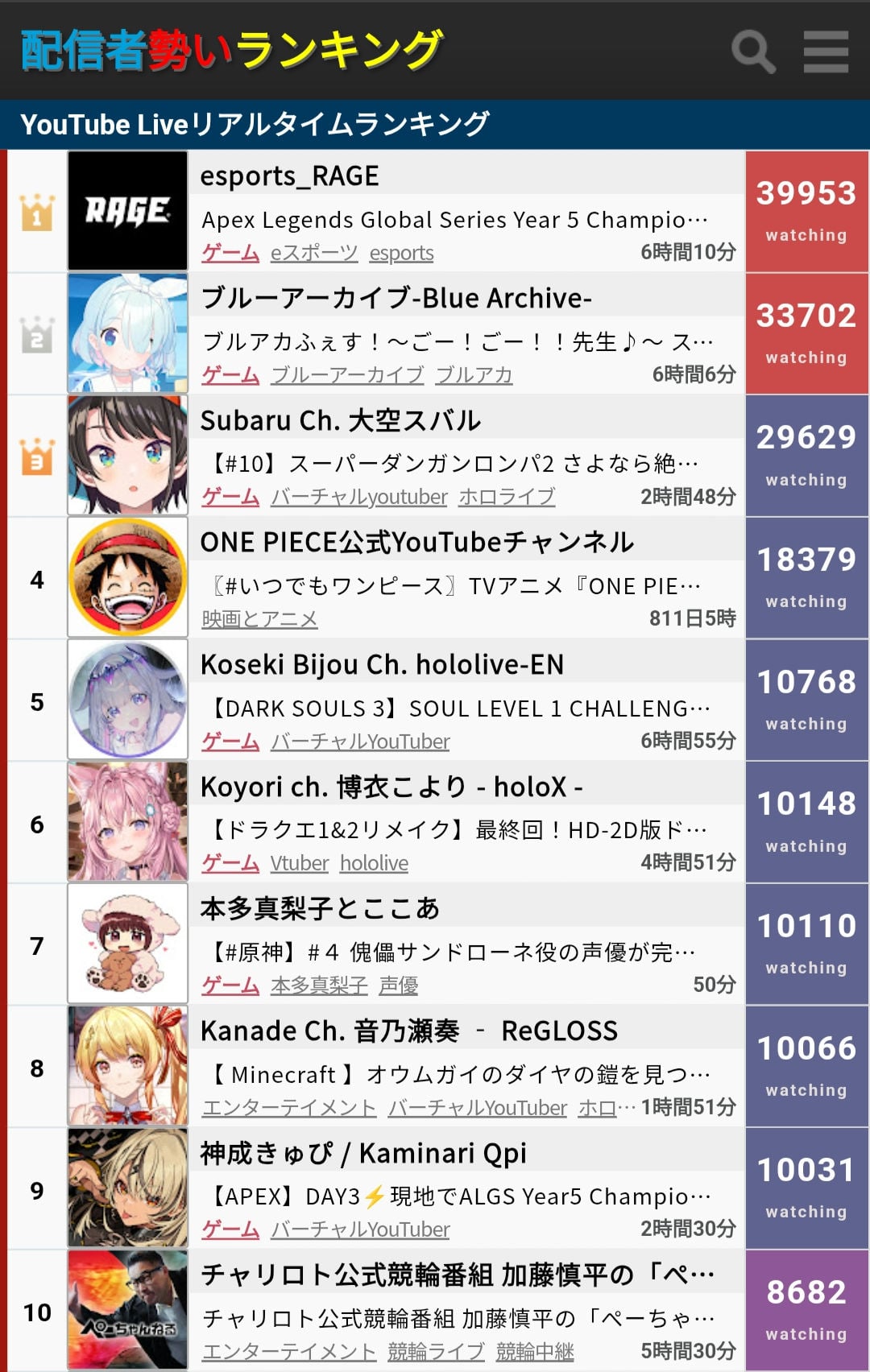Open チャリロト公式競輪番組 stream thumbnail
This screenshot has height=1372, width=870.
(x=127, y=1309)
